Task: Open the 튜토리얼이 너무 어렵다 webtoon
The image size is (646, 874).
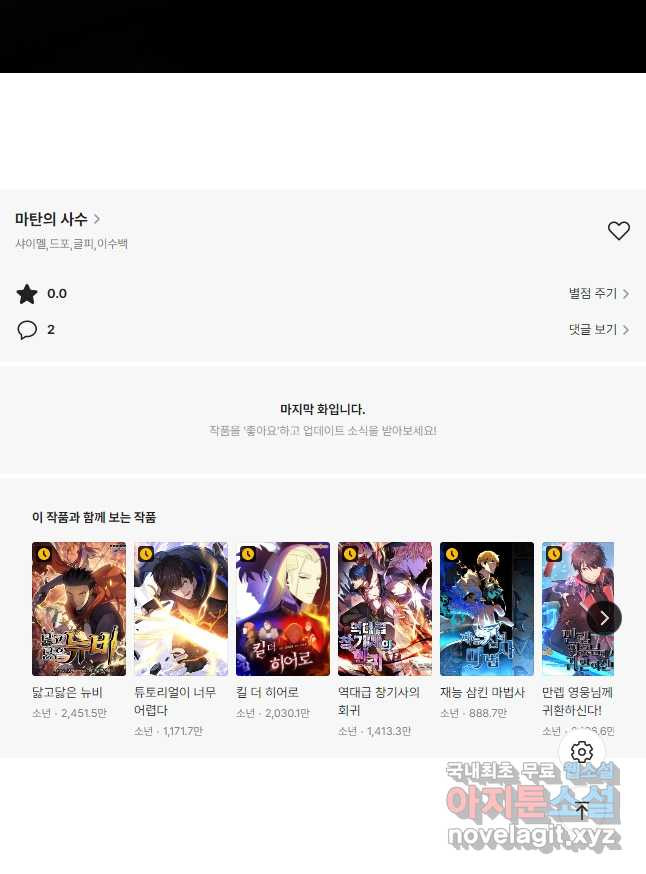Action: click(181, 609)
